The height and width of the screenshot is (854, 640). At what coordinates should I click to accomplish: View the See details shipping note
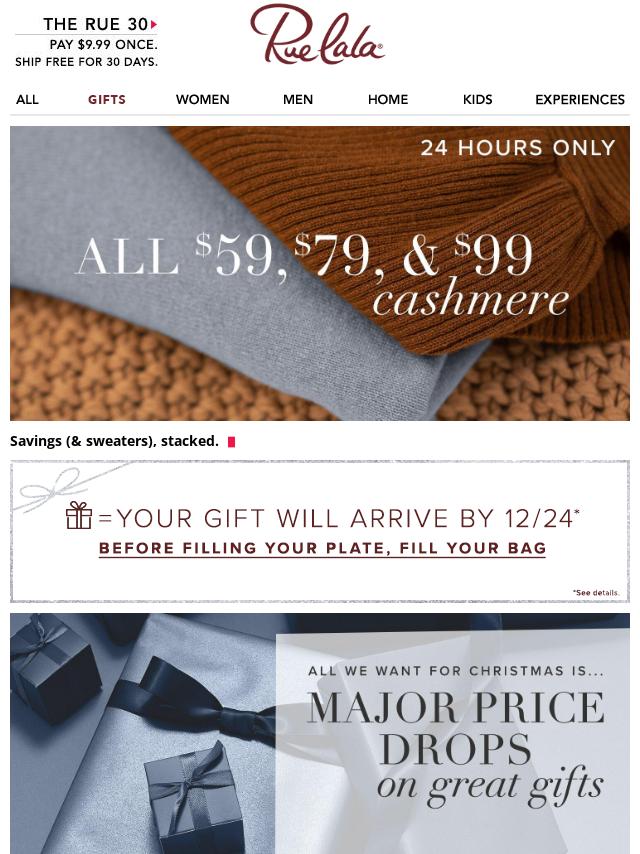[x=596, y=593]
